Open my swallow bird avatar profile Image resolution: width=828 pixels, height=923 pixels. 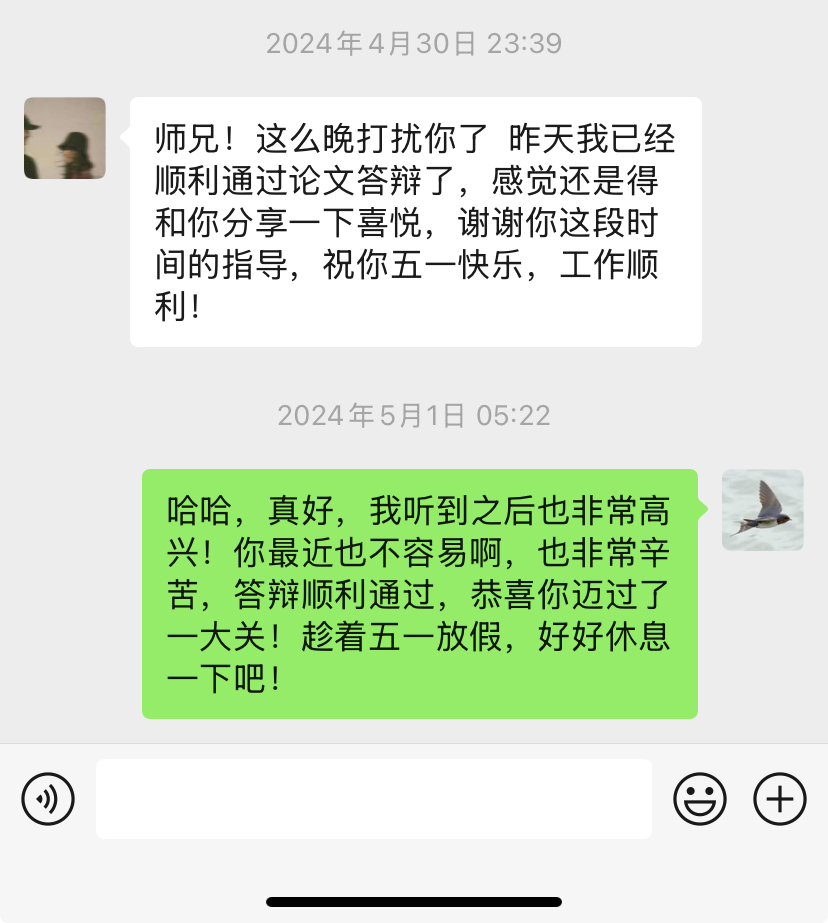point(763,510)
